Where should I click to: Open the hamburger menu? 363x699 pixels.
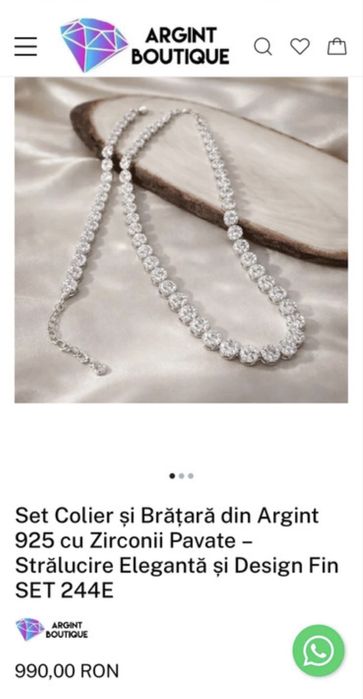coord(25,46)
